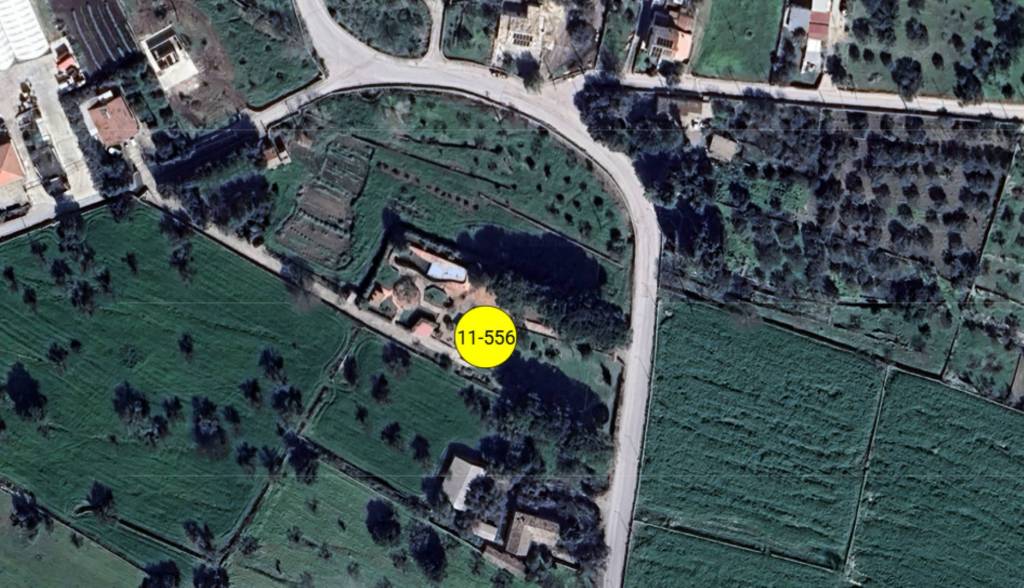Tap the yellow 11-556 map marker
Screen dimensions: 1024x588
[485, 337]
